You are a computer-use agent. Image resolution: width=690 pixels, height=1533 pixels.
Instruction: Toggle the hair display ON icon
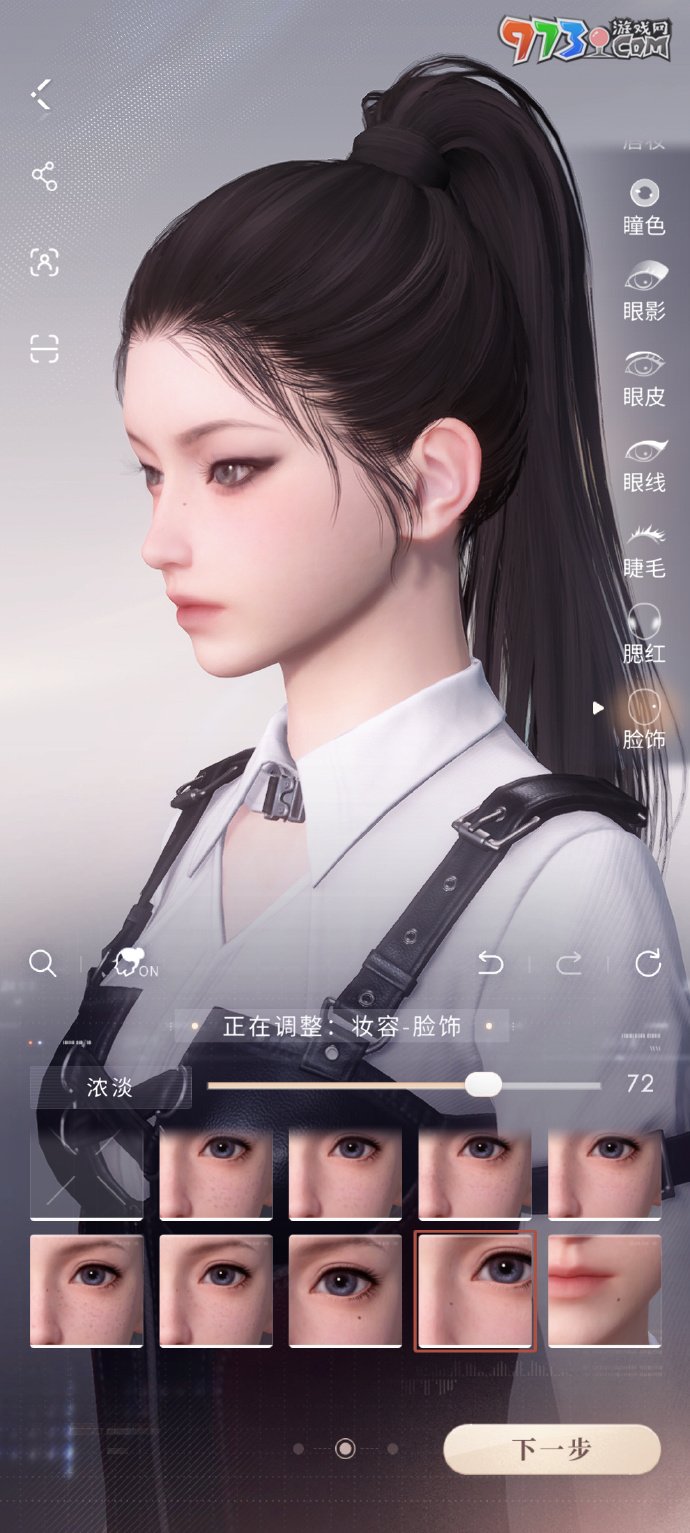point(135,963)
